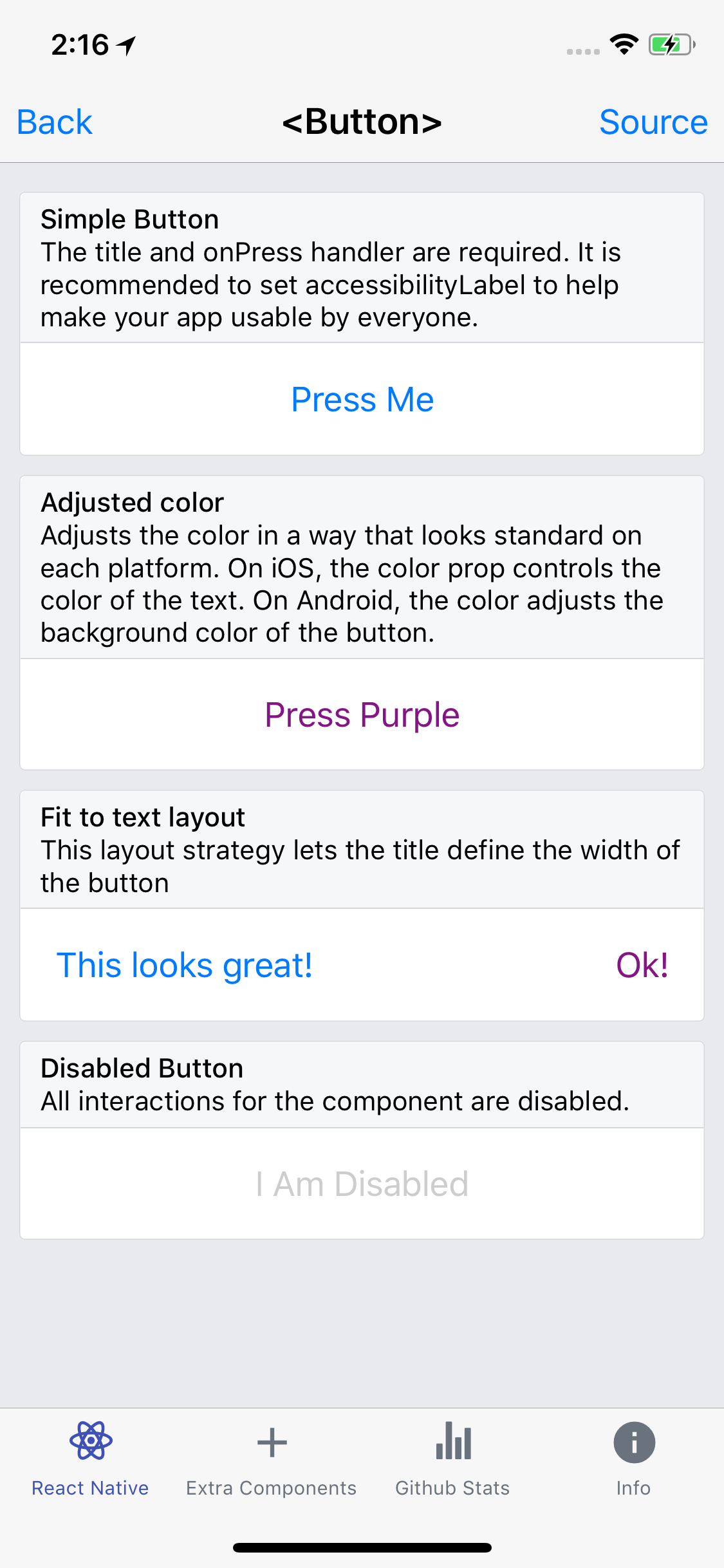Viewport: 724px width, 1568px height.
Task: Click the location arrow beside the clock
Action: [x=126, y=44]
